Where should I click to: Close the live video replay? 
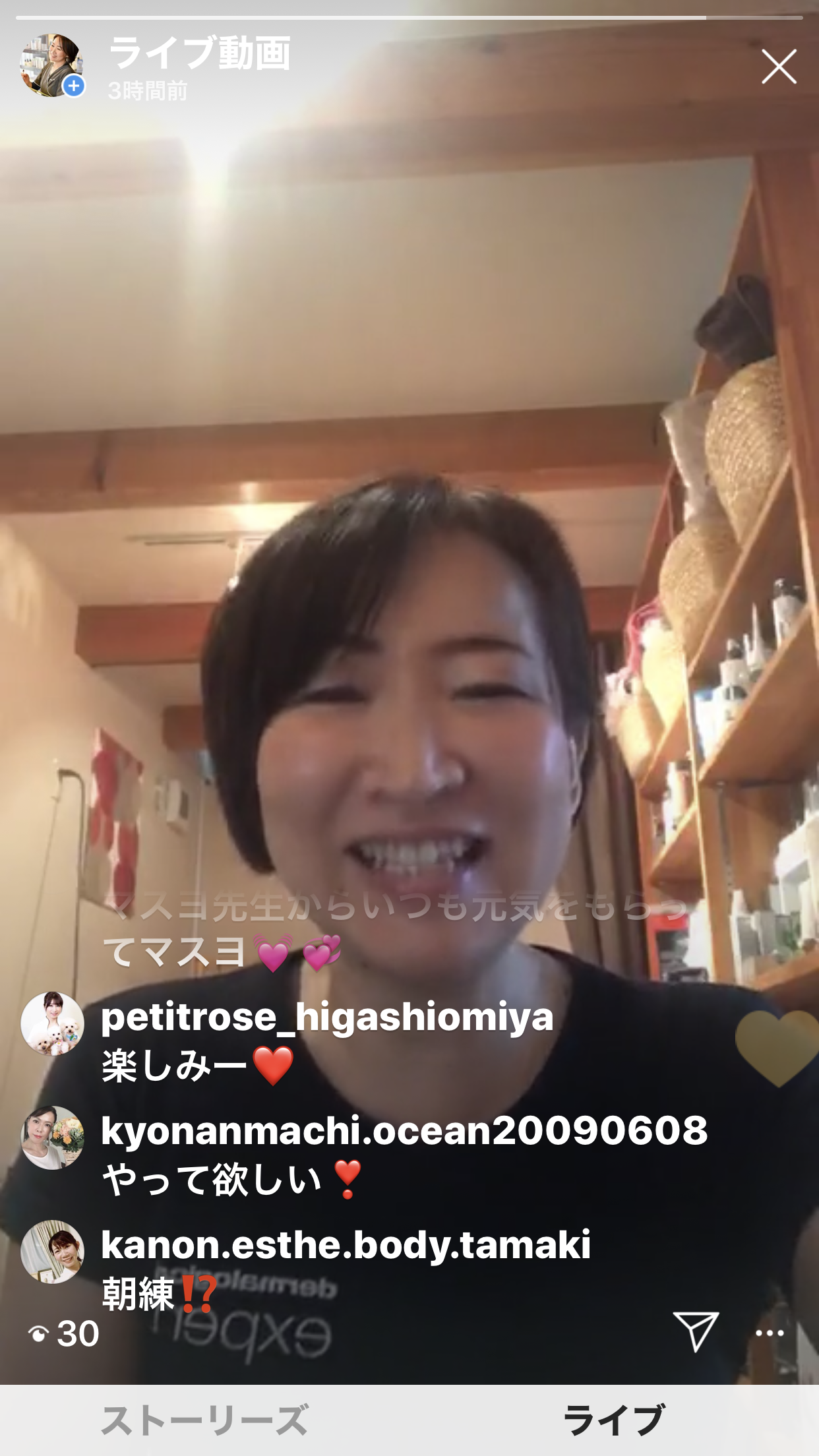pyautogui.click(x=779, y=66)
